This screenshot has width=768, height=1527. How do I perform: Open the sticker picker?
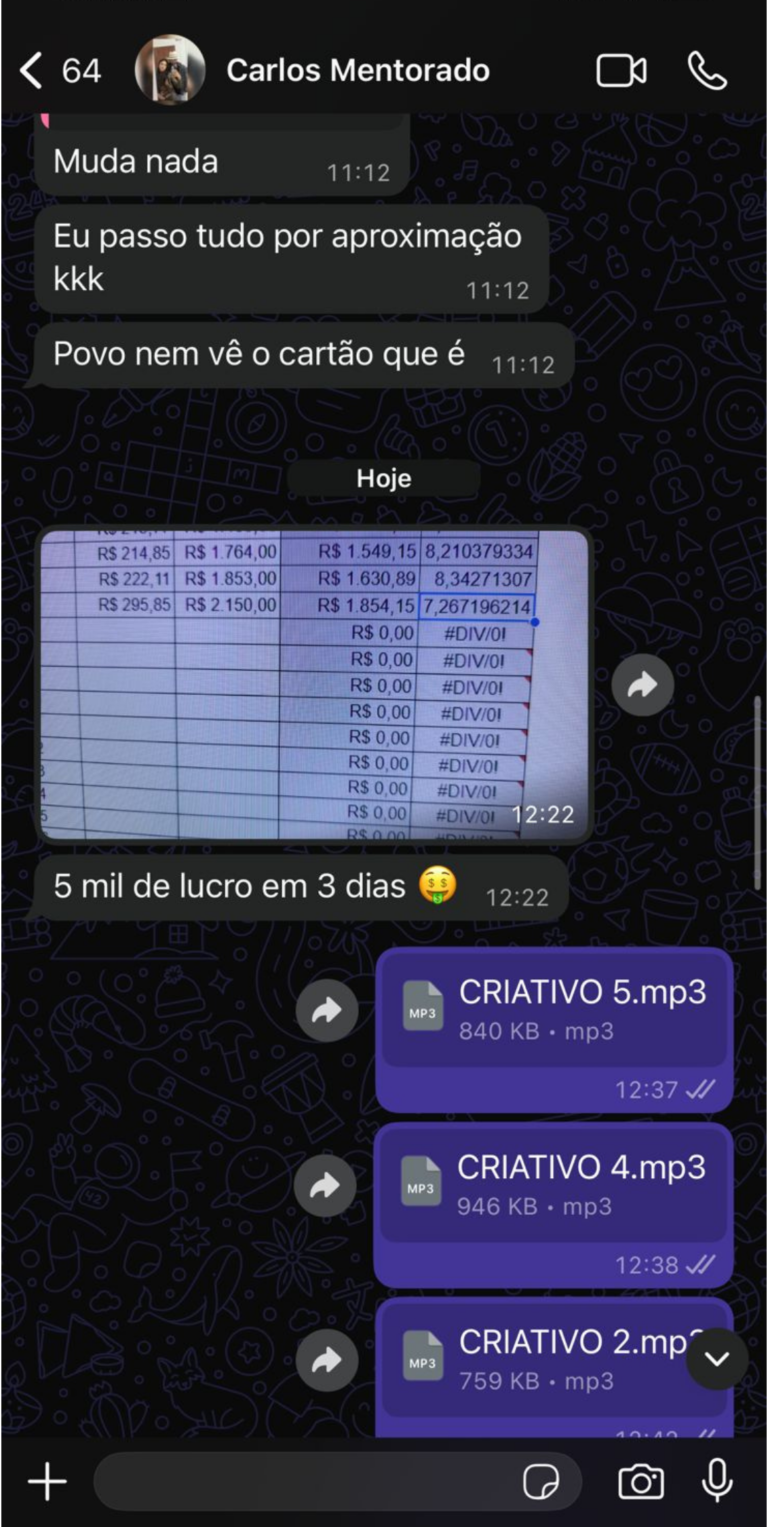pos(541,1482)
